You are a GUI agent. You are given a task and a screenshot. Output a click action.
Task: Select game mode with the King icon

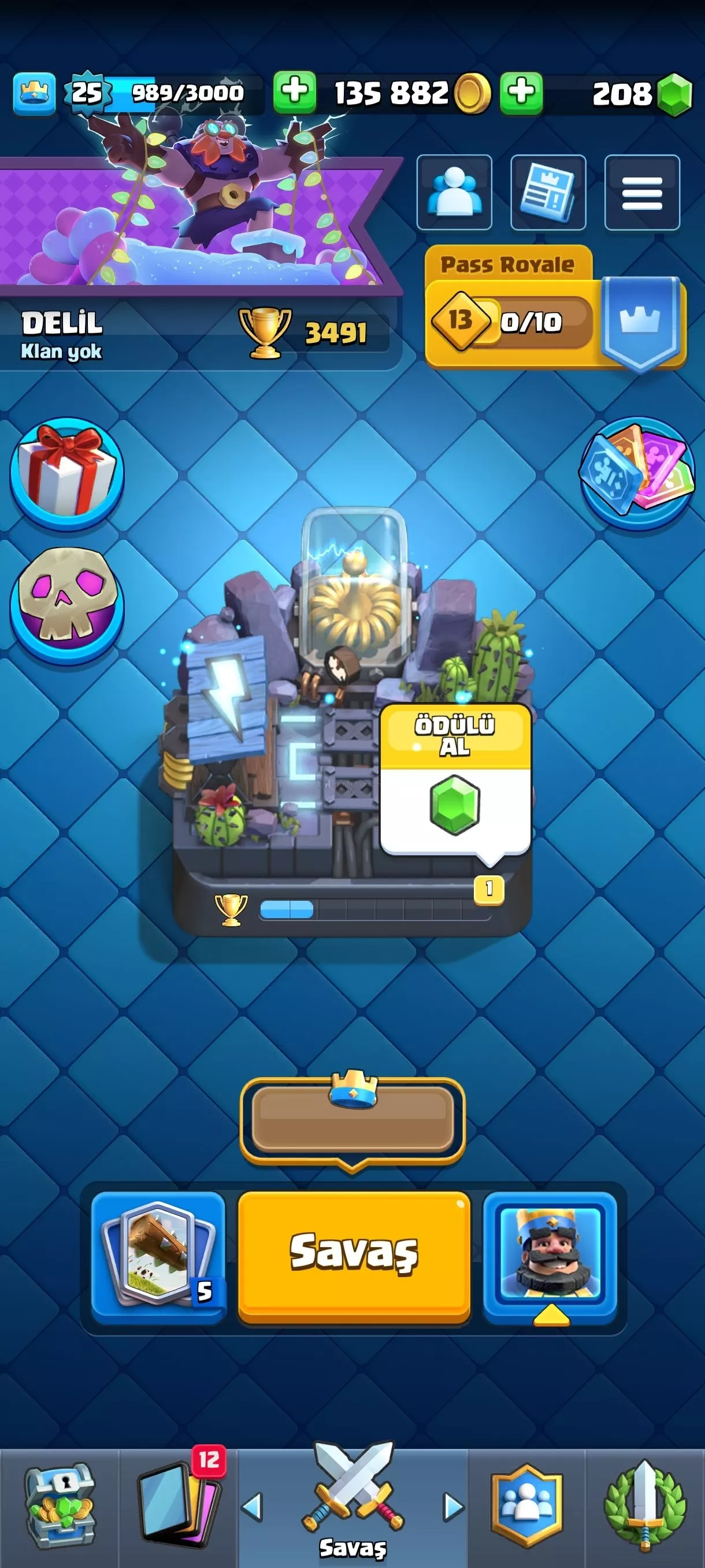(550, 1256)
